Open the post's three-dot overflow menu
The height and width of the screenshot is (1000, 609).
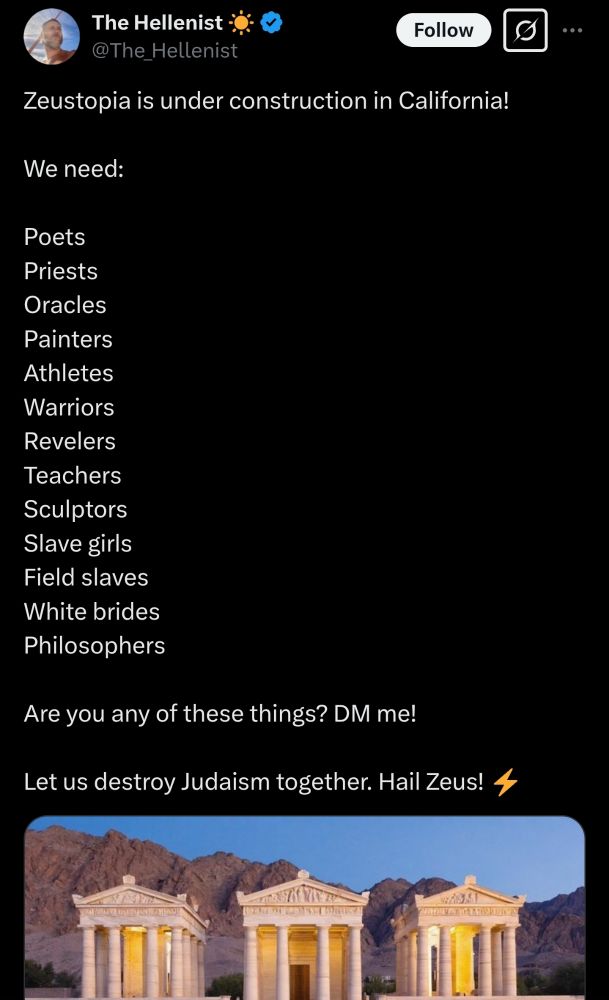point(572,30)
